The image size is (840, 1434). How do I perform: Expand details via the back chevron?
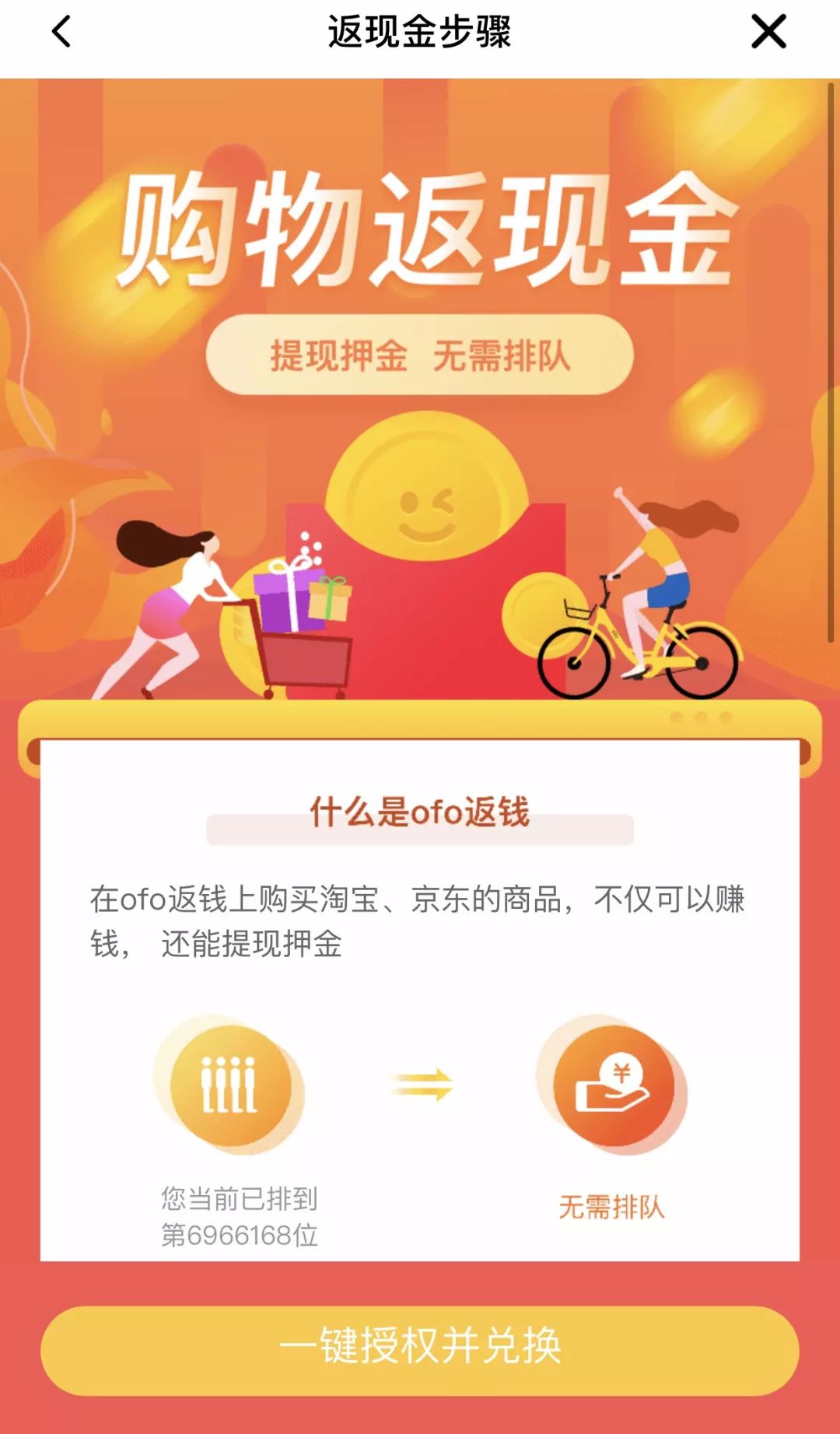[61, 34]
